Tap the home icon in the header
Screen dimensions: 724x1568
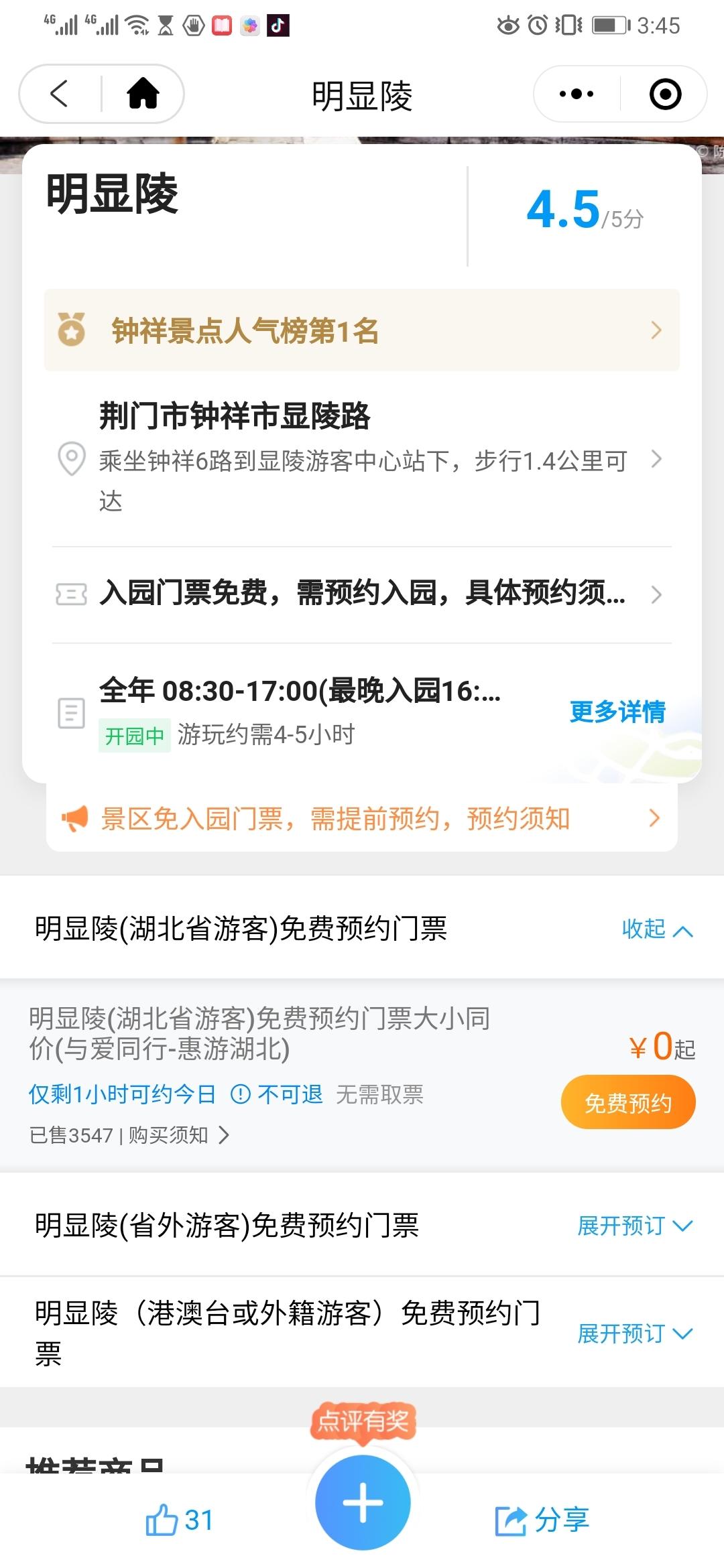coord(143,94)
